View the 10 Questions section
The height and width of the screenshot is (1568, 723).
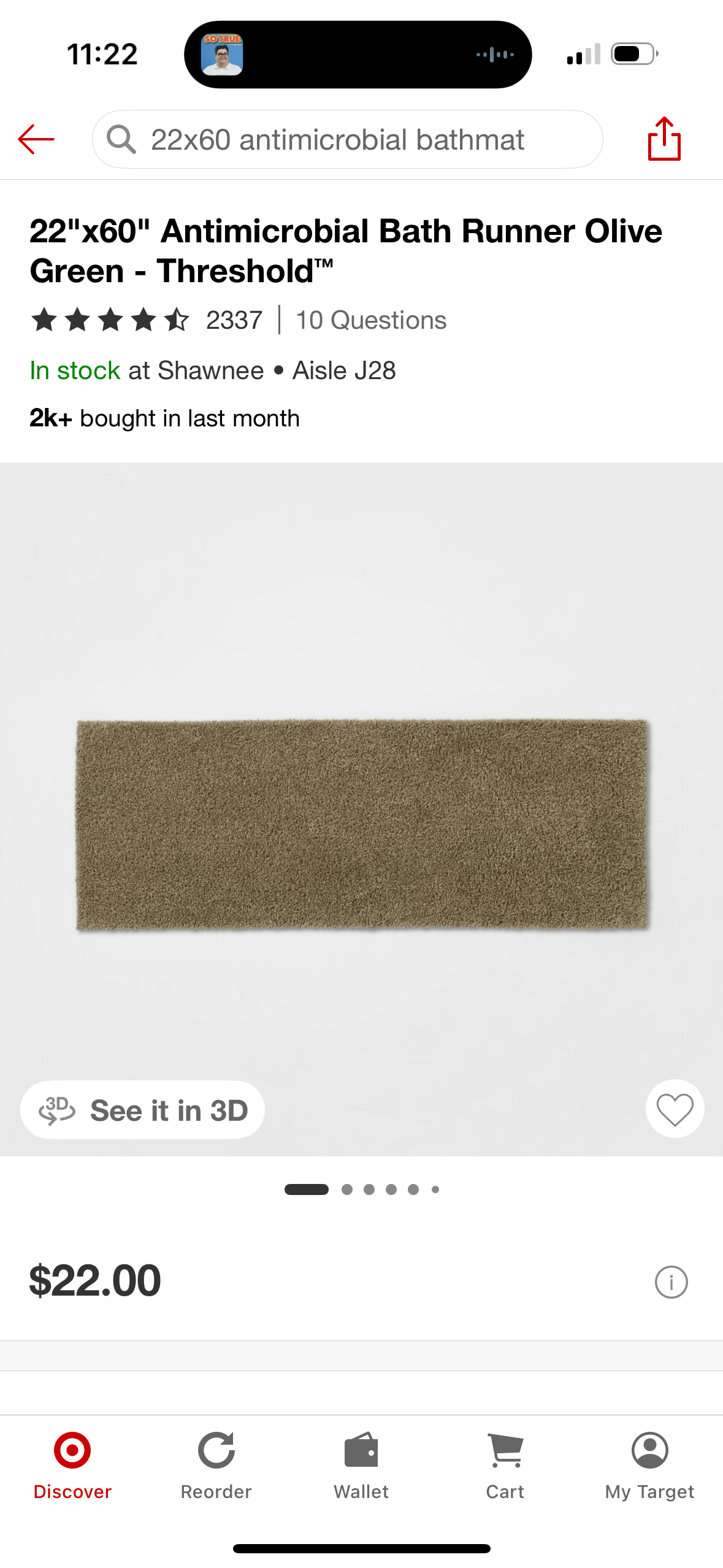[x=371, y=320]
